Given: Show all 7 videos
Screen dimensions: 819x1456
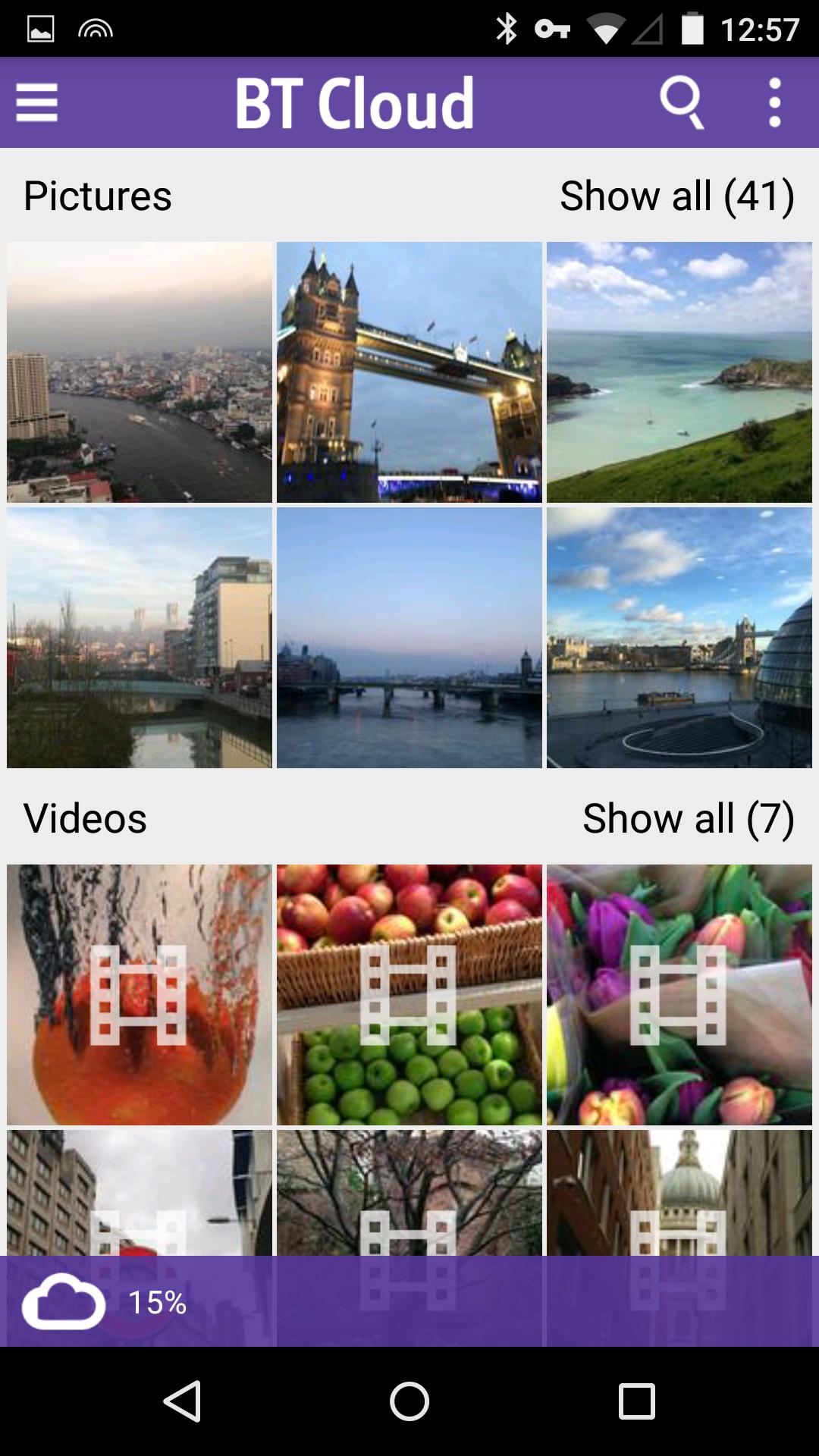Looking at the screenshot, I should (688, 818).
